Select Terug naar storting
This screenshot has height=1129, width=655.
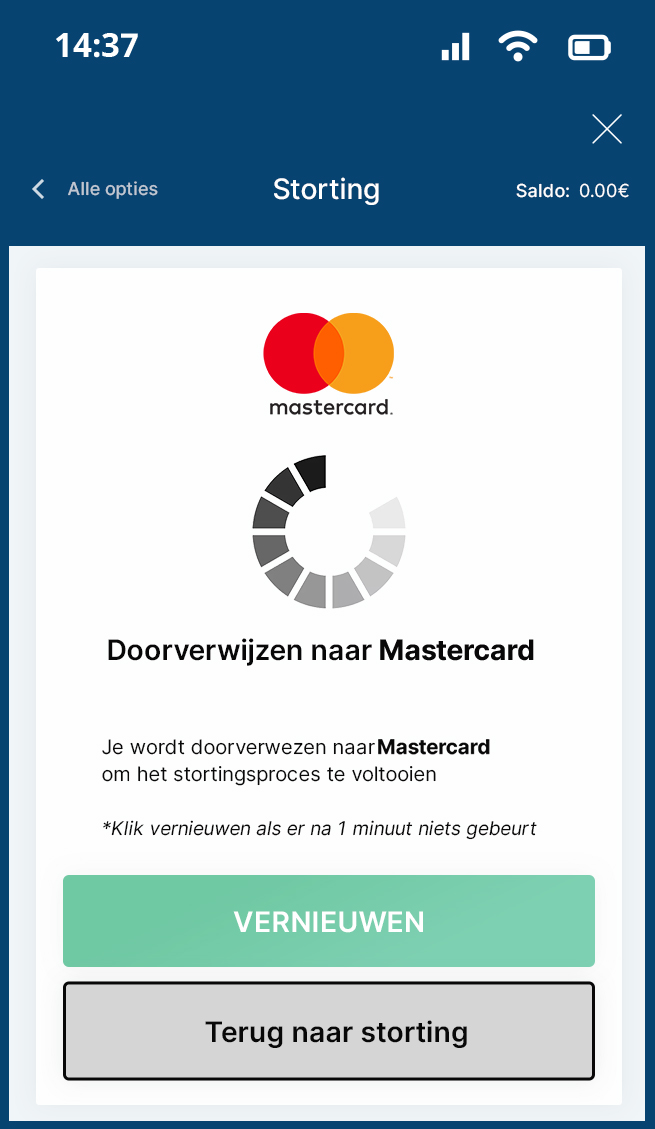[x=329, y=1031]
